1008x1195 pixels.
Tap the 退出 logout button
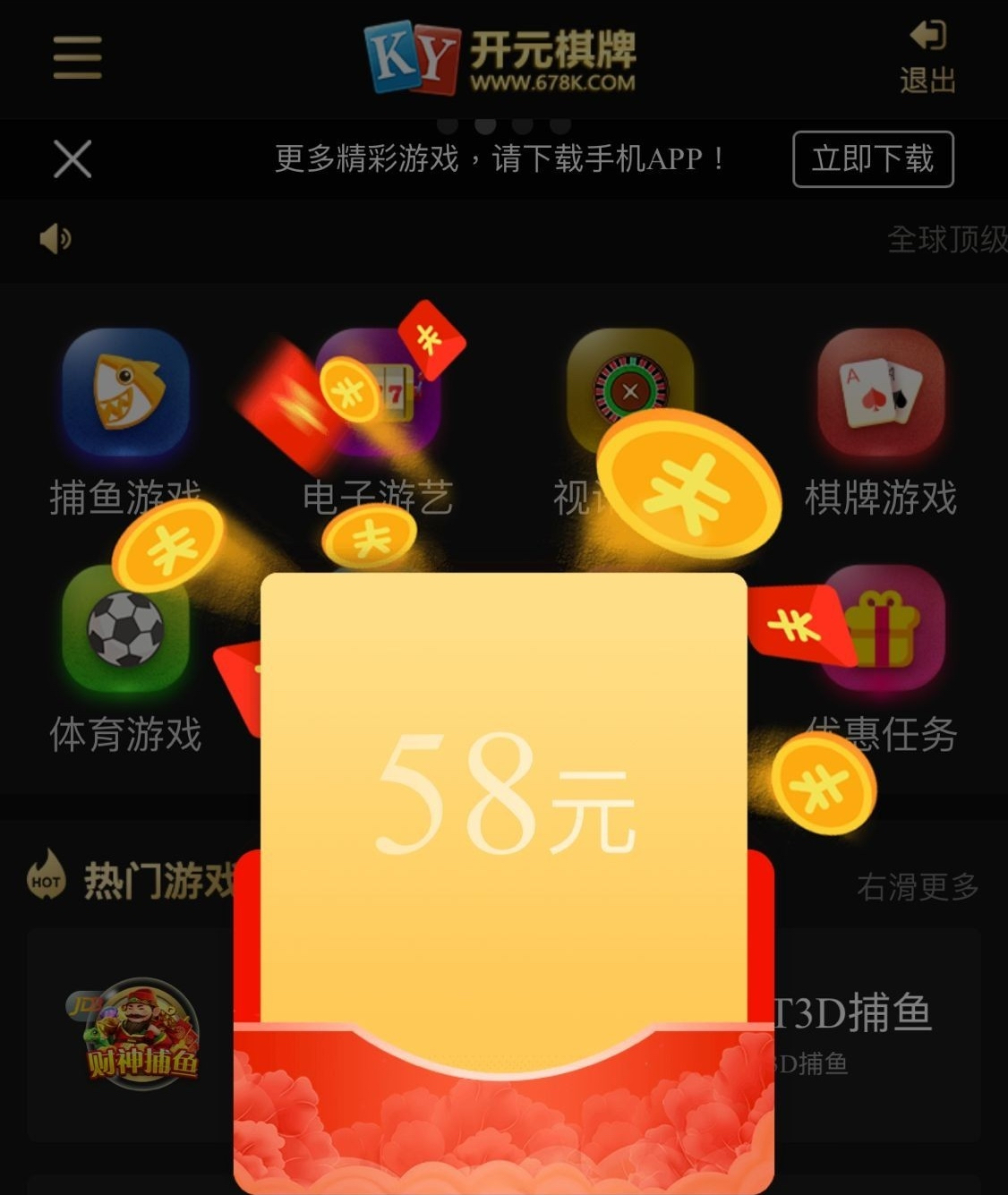(927, 58)
